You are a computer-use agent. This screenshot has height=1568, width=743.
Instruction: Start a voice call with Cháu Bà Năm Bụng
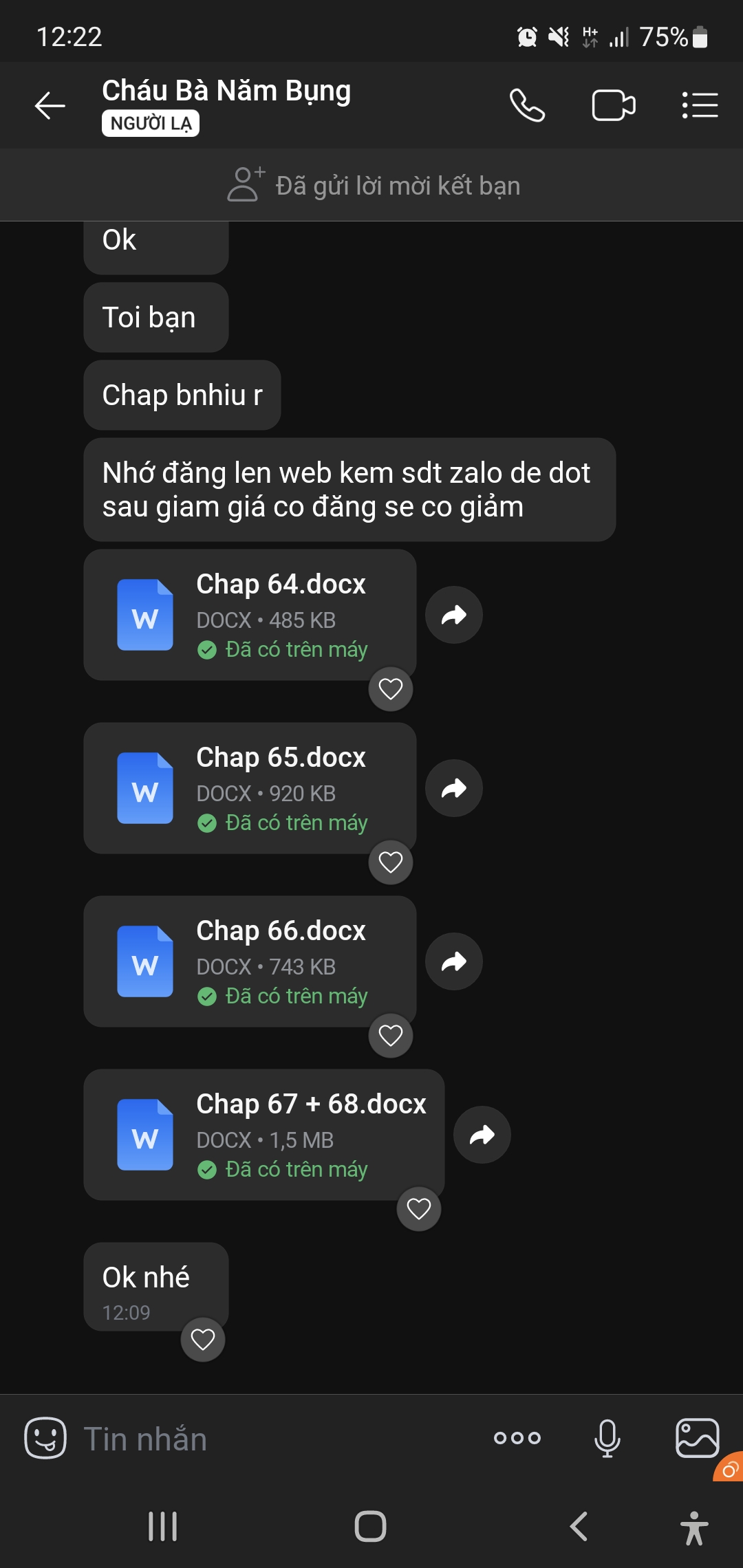pyautogui.click(x=527, y=105)
